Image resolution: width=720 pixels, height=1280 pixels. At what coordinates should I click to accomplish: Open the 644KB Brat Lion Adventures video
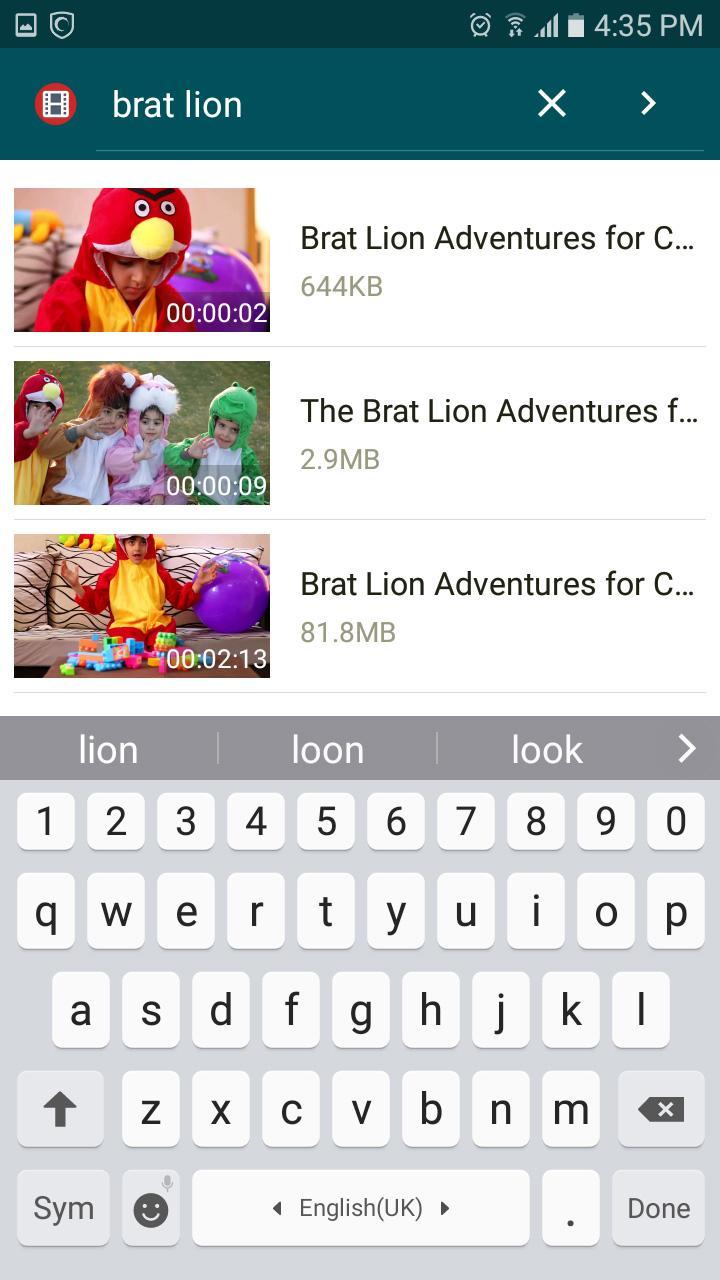pos(360,260)
